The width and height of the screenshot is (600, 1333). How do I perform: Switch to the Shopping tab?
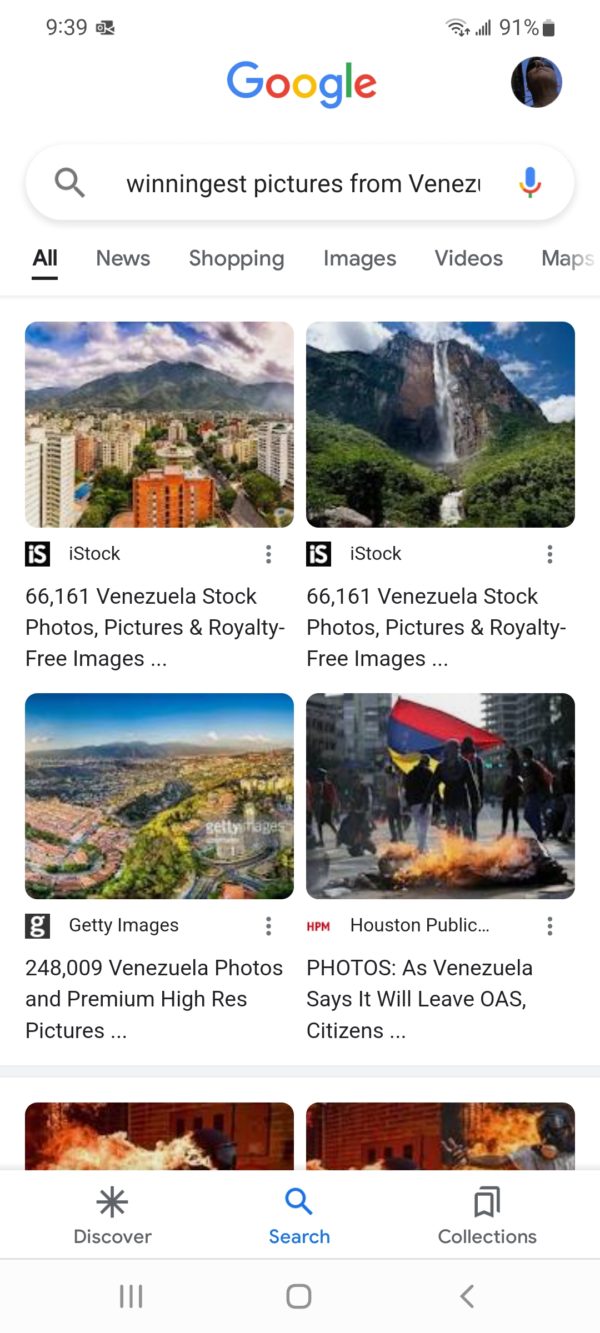(236, 258)
